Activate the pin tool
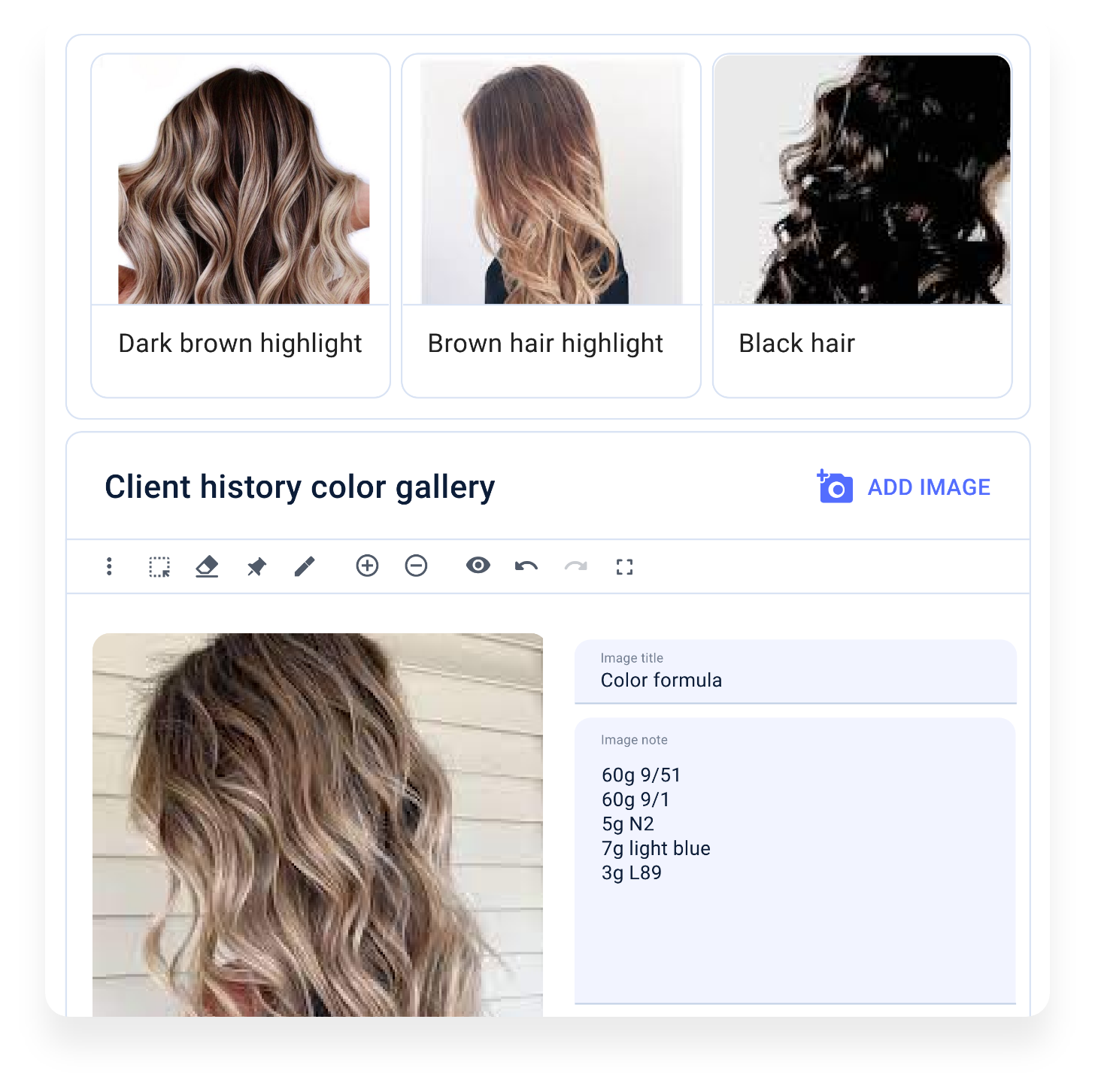 (x=256, y=566)
